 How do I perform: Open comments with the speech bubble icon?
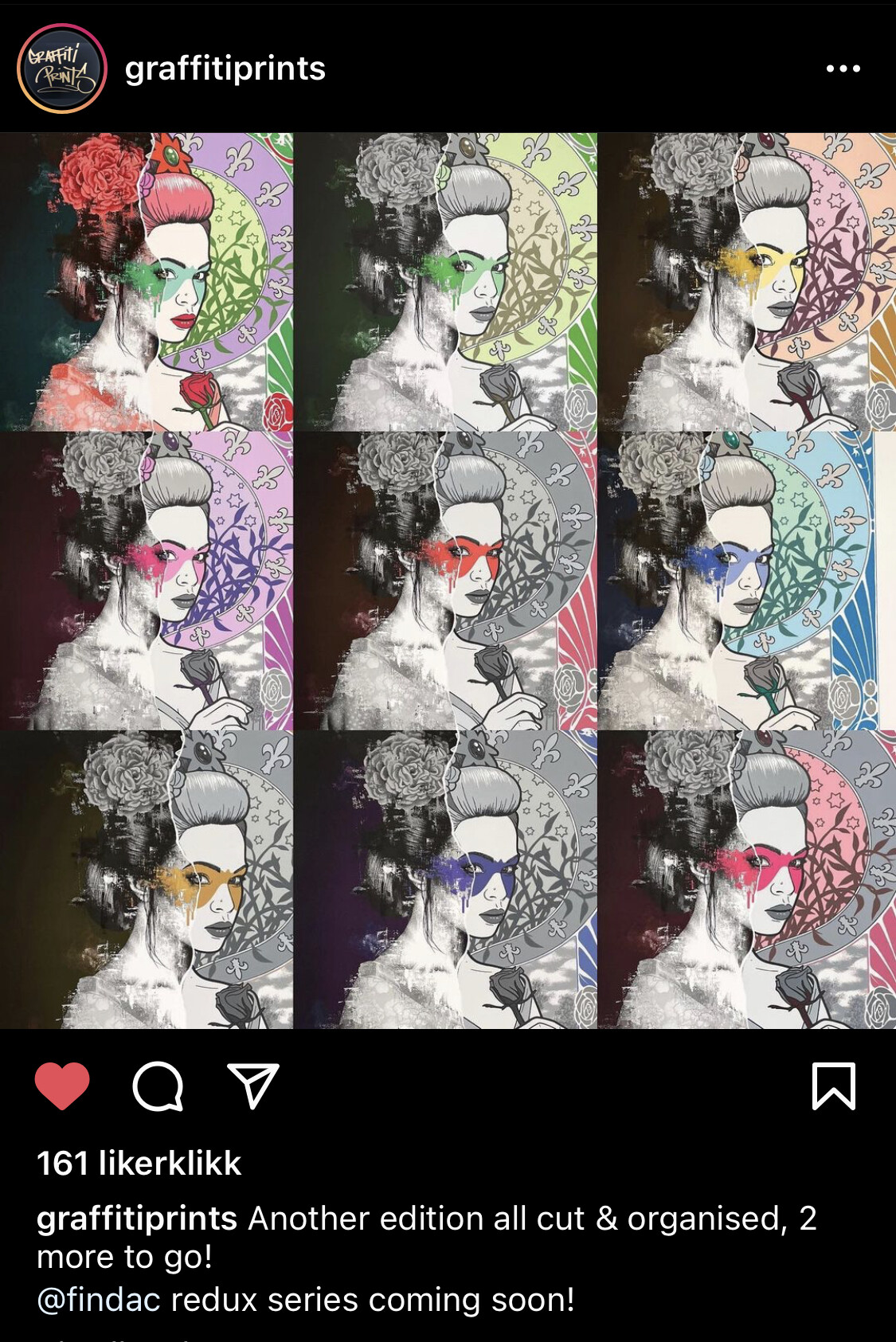[x=158, y=1086]
